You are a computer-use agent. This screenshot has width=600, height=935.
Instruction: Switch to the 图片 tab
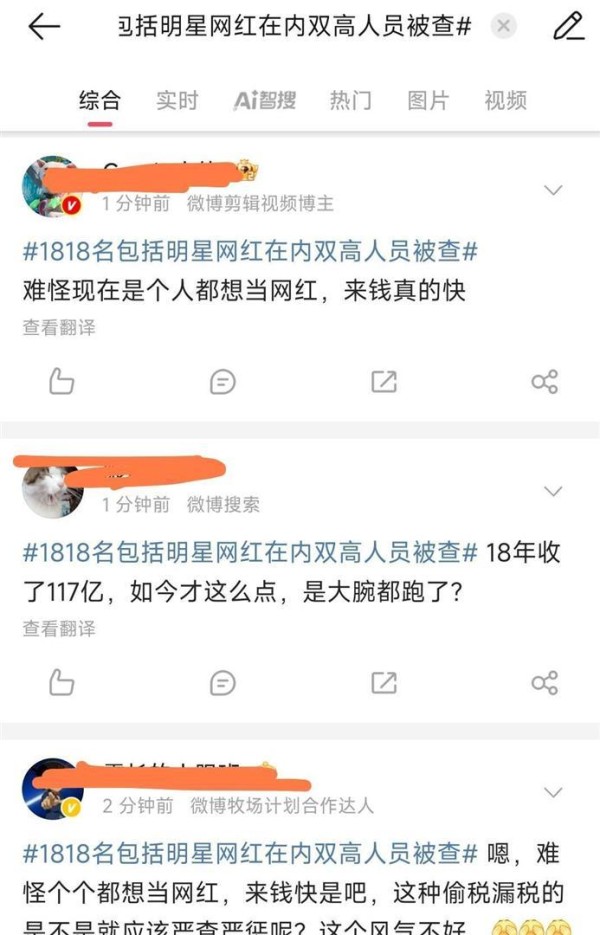tap(428, 100)
